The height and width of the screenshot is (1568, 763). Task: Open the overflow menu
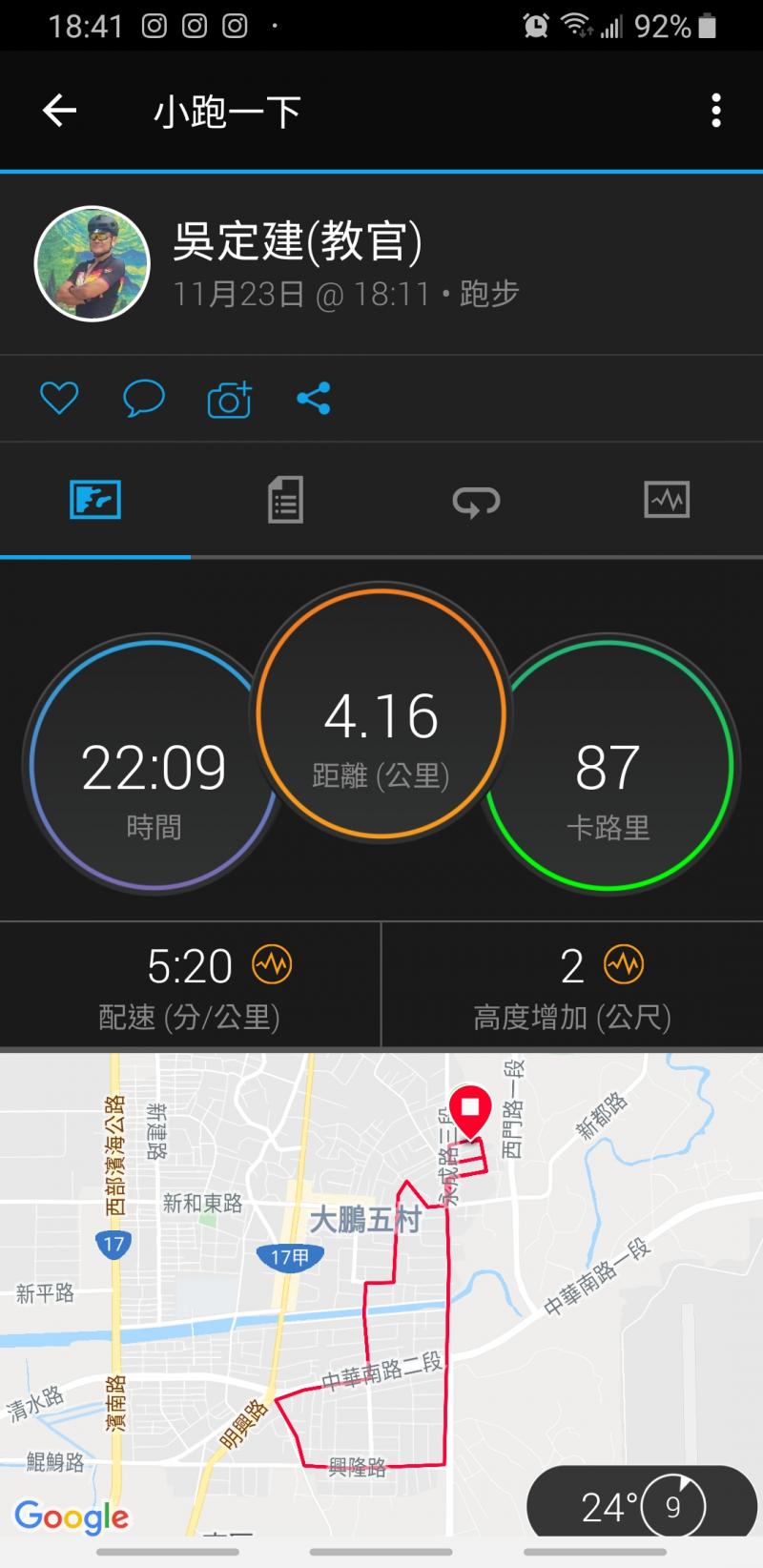[x=715, y=111]
